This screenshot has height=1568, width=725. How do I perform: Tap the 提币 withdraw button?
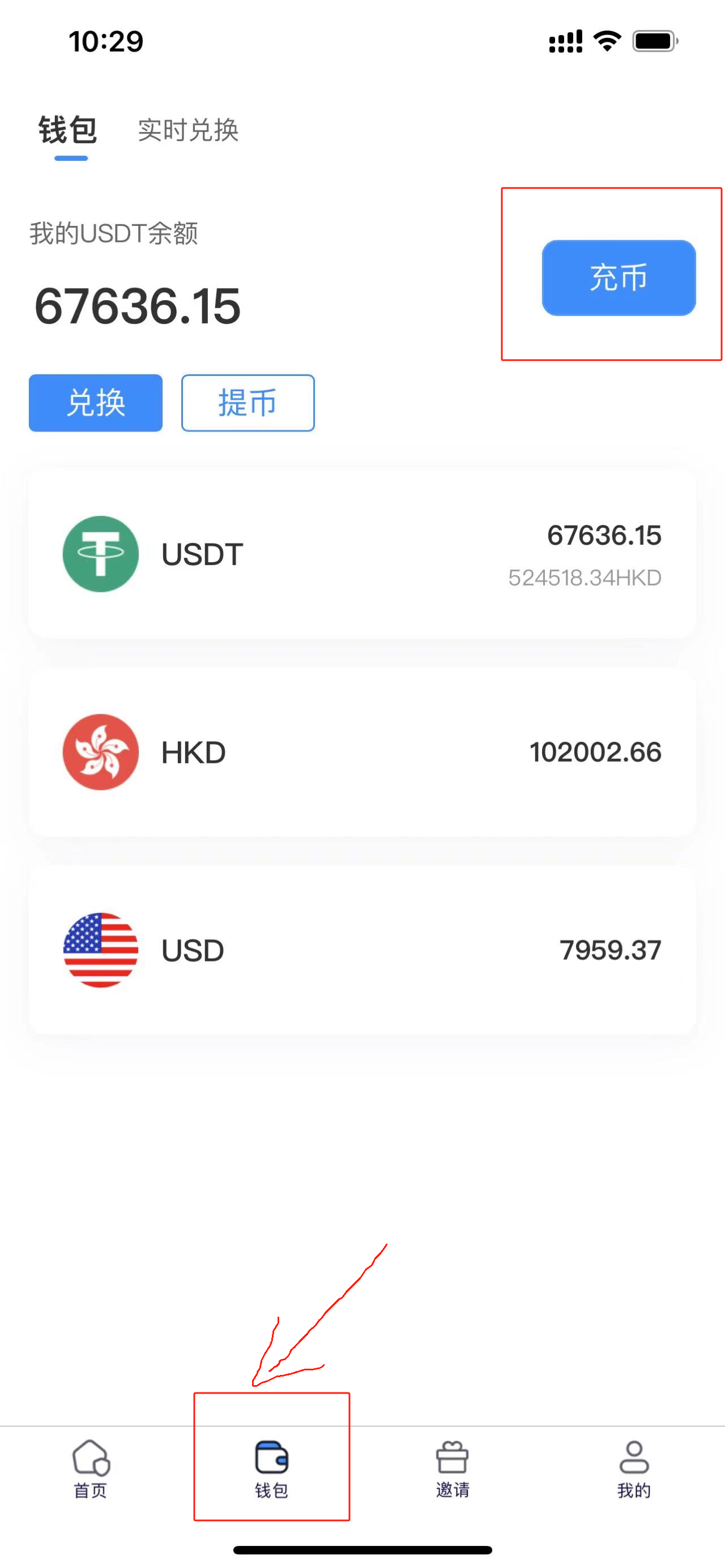(248, 403)
